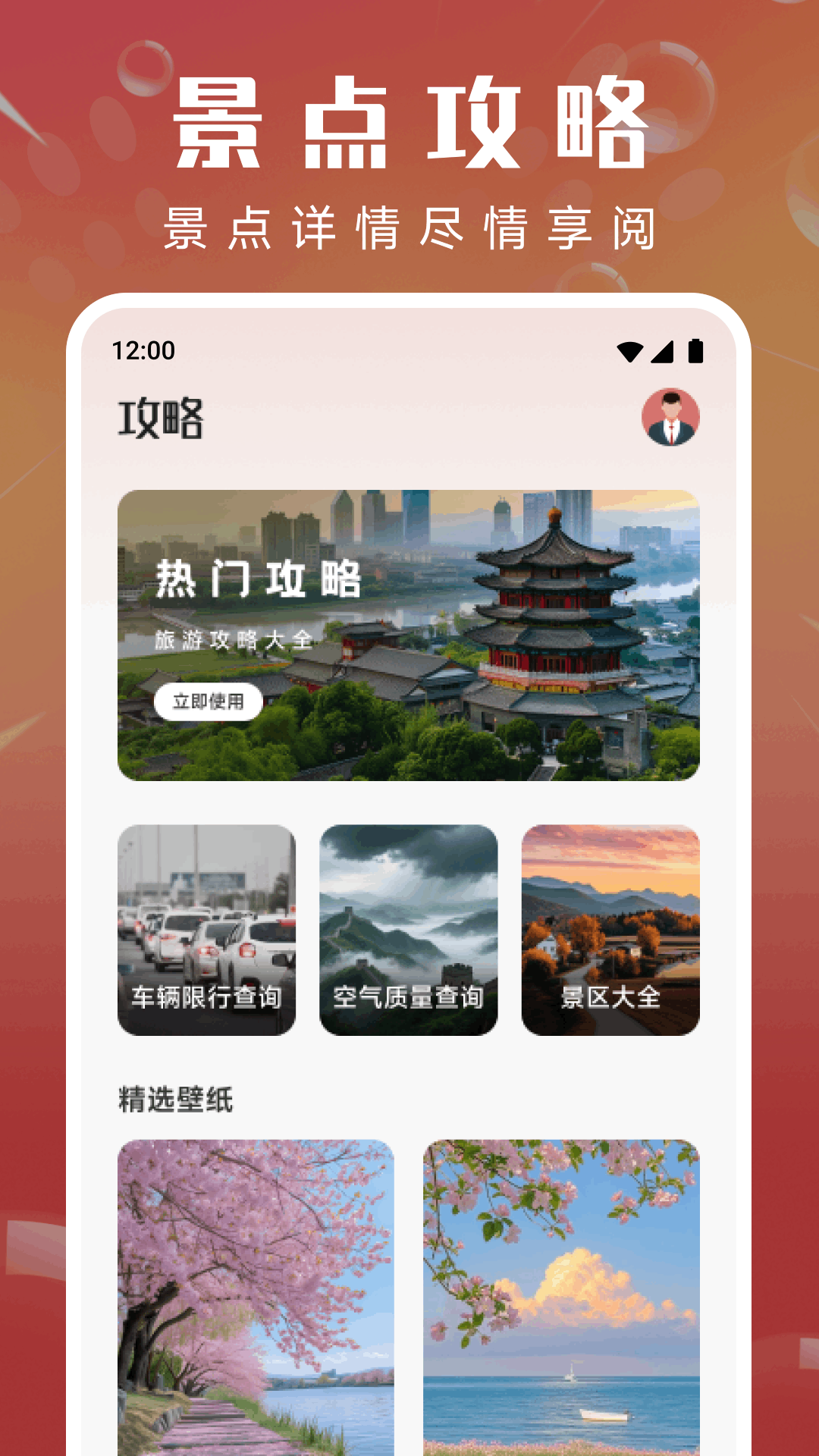Tap the clock showing 12:00

click(x=143, y=350)
